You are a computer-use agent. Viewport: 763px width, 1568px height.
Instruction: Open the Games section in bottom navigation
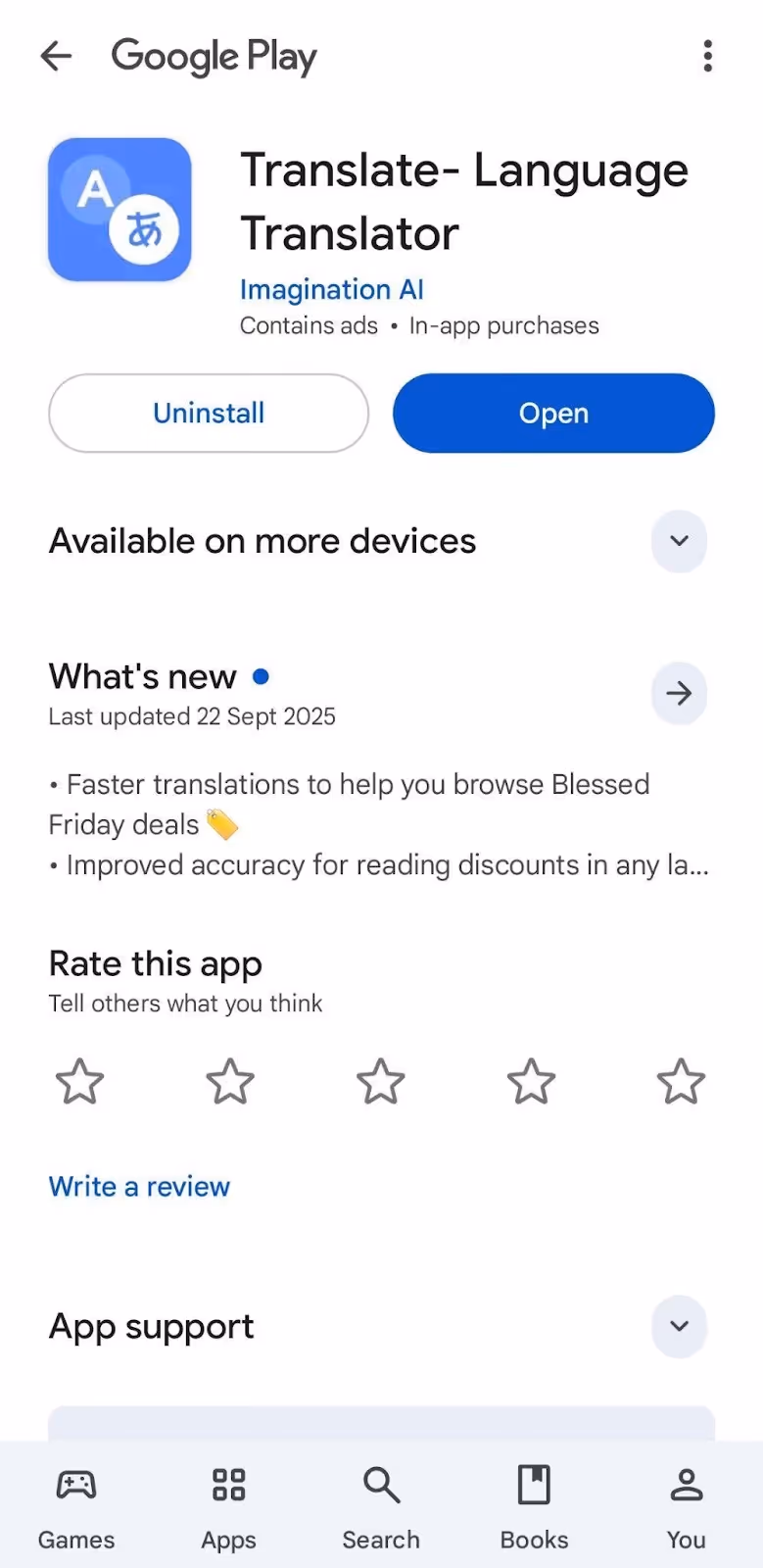(75, 1504)
